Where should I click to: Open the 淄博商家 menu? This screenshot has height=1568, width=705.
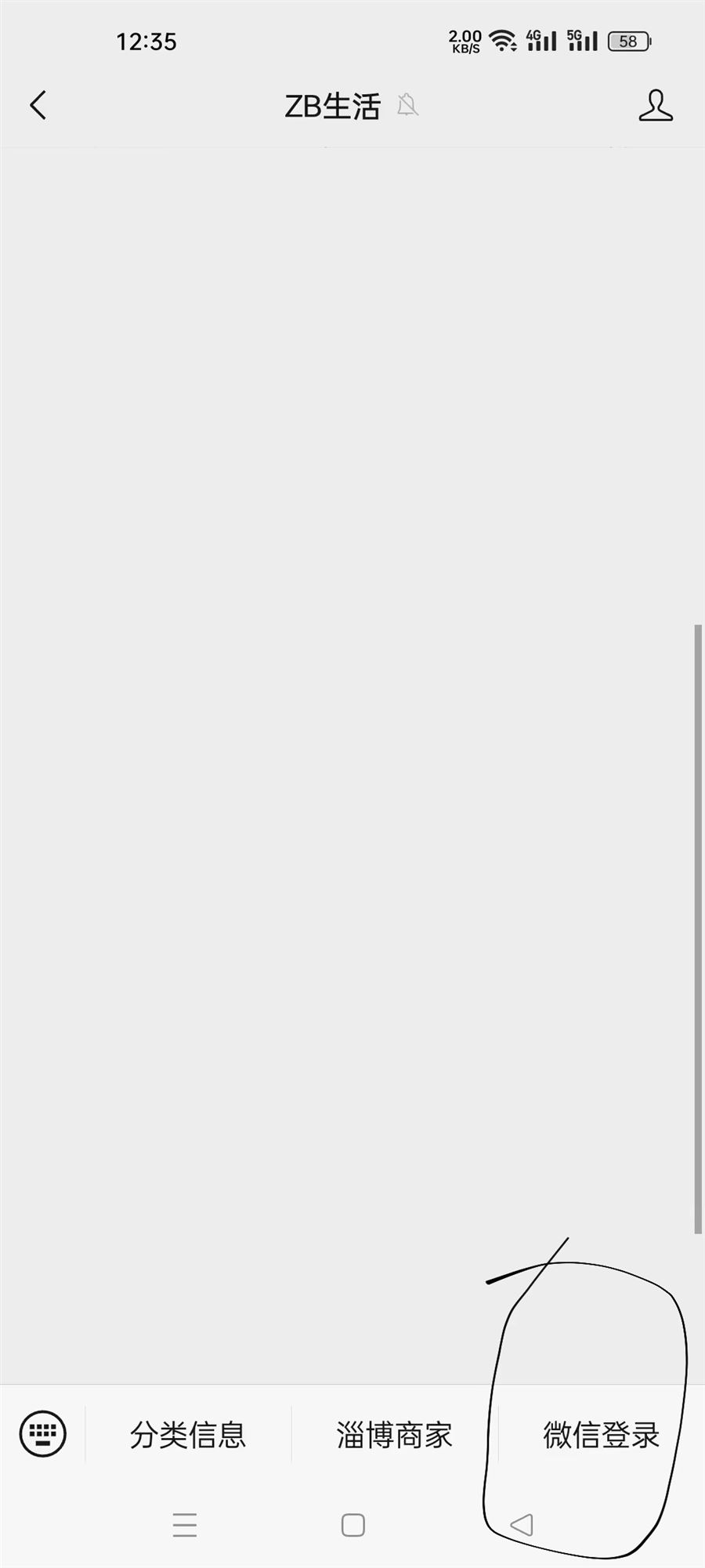click(x=394, y=1435)
